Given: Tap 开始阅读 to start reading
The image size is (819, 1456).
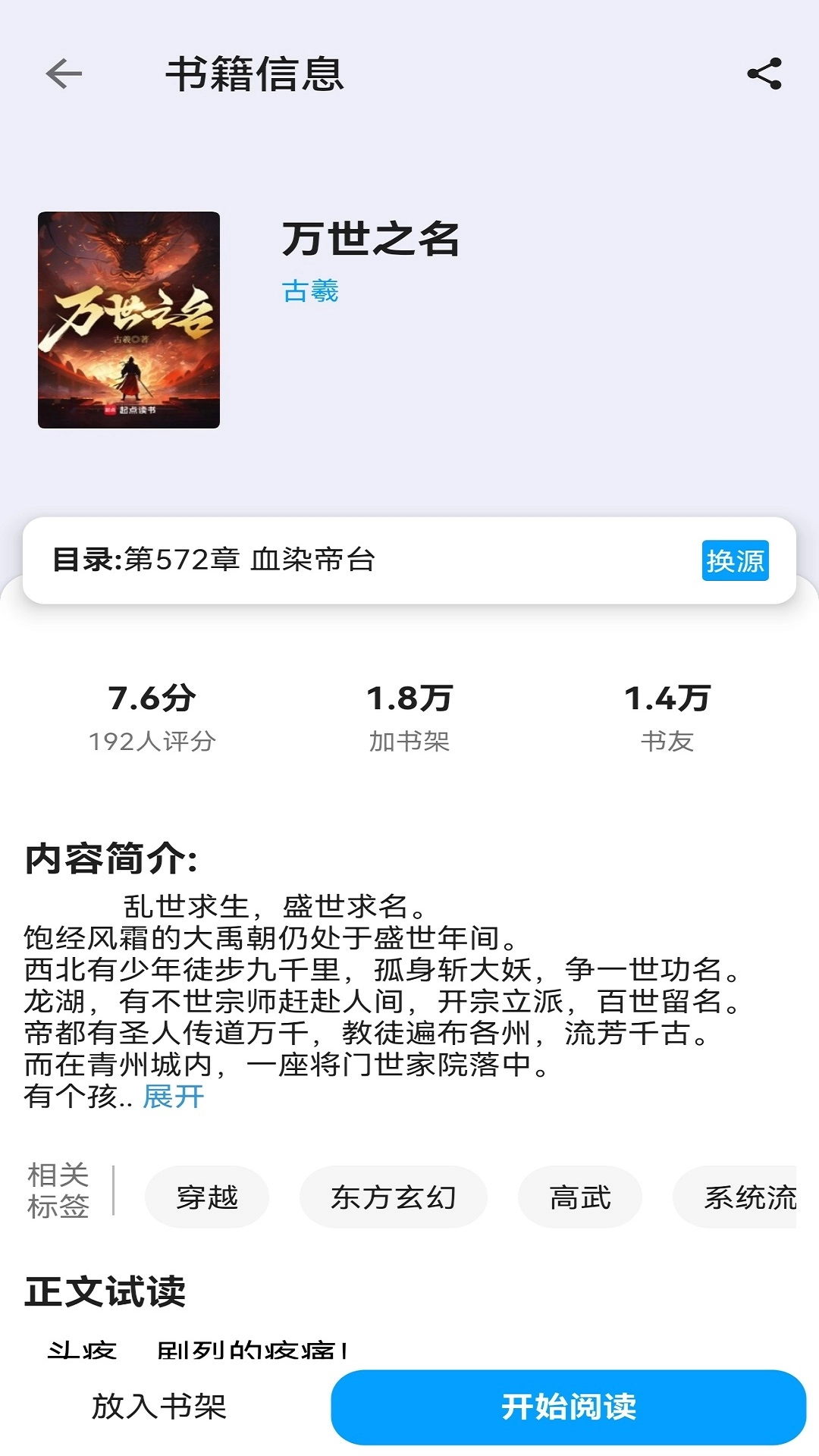Looking at the screenshot, I should coord(573,1407).
